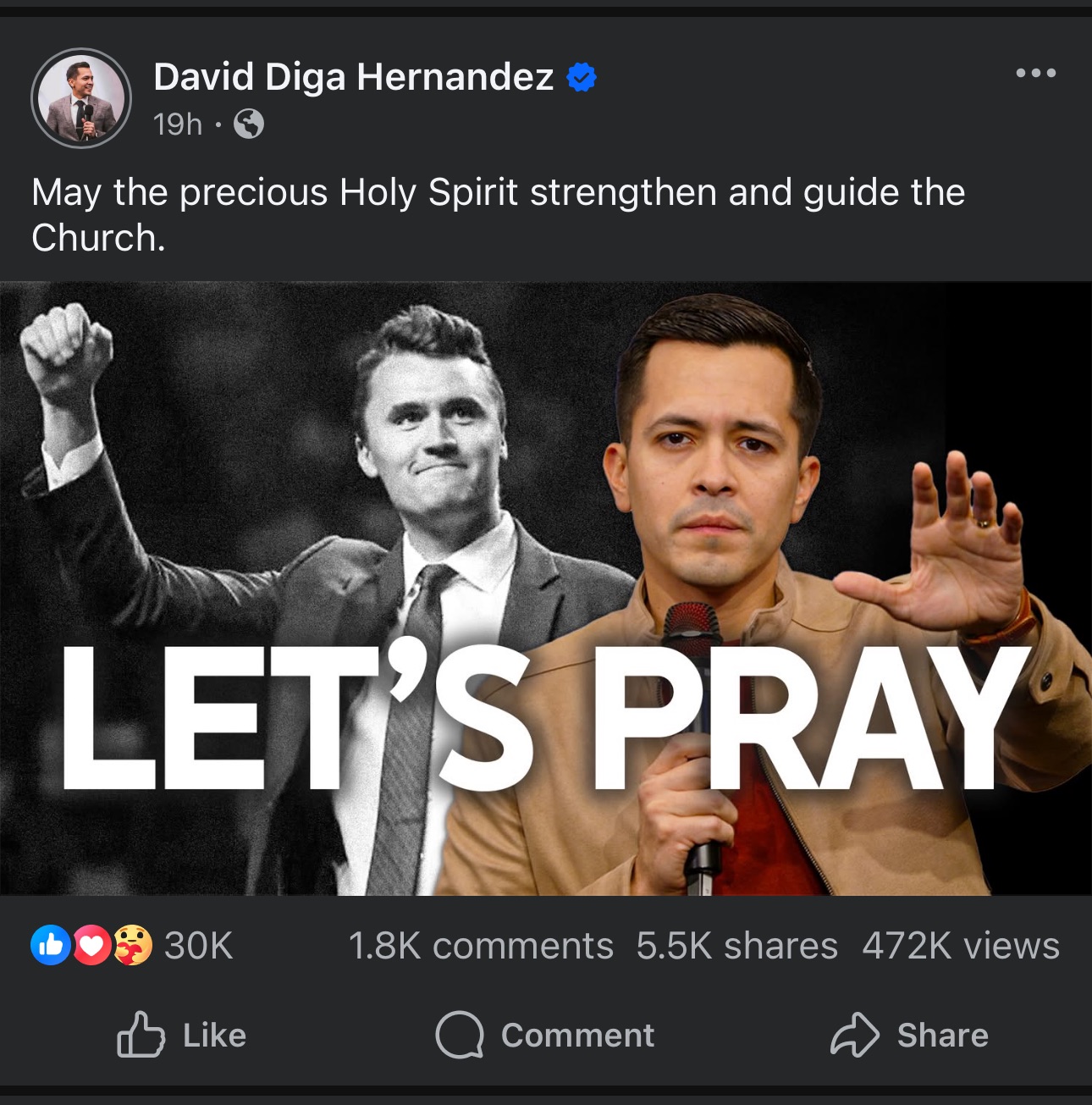Open the 1.8K comments
The height and width of the screenshot is (1105, 1092).
click(480, 946)
